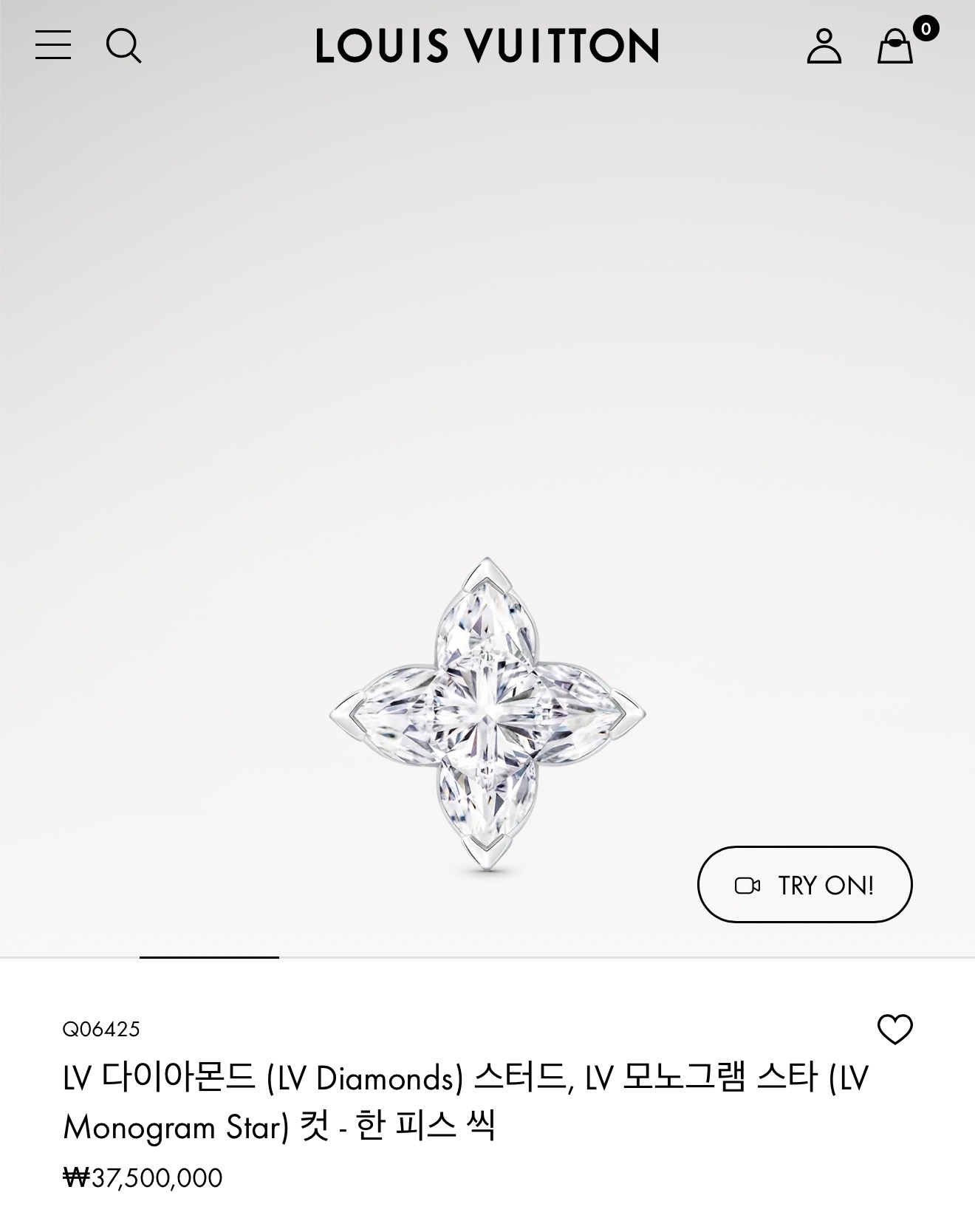The height and width of the screenshot is (1232, 975).
Task: View the shopping bag
Action: pyautogui.click(x=895, y=46)
